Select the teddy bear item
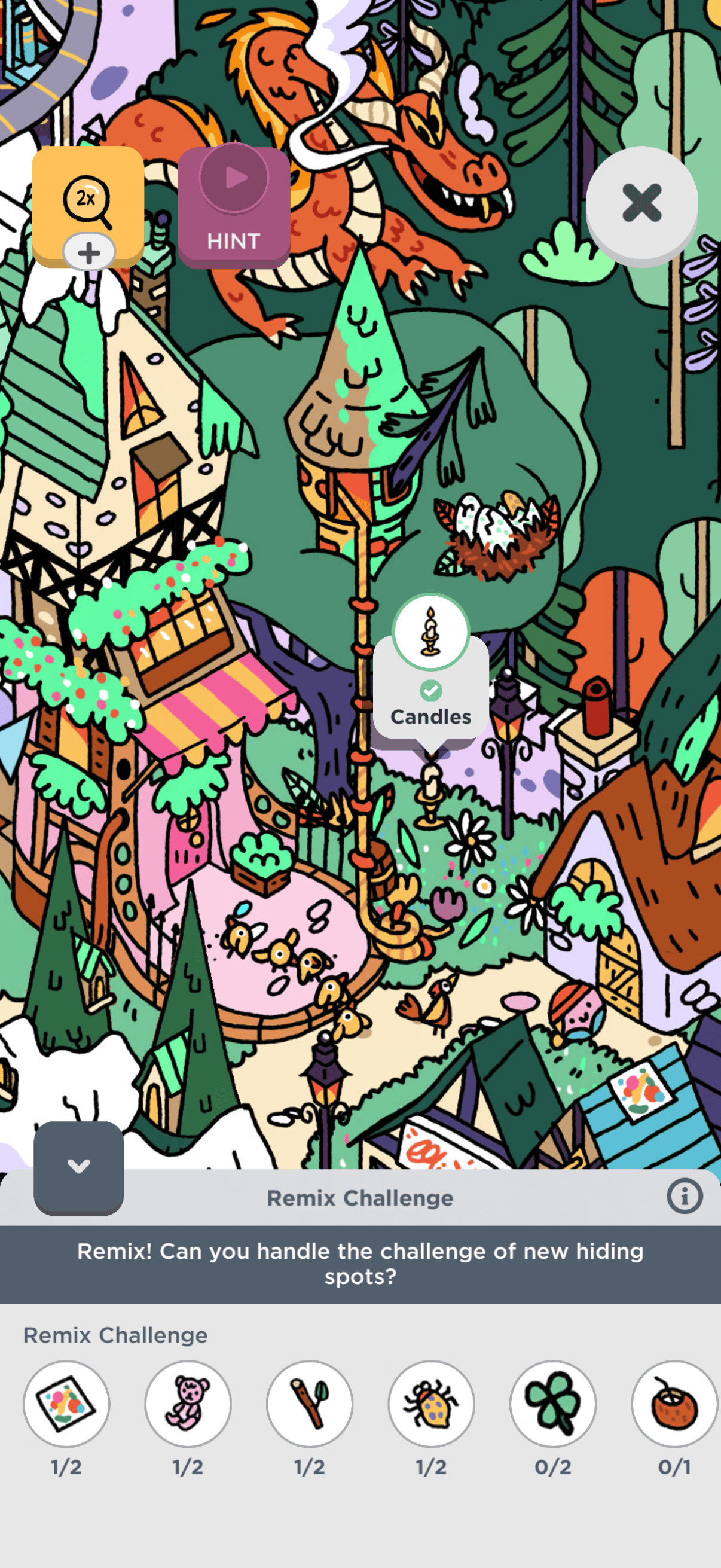721x1568 pixels. pyautogui.click(x=188, y=1403)
